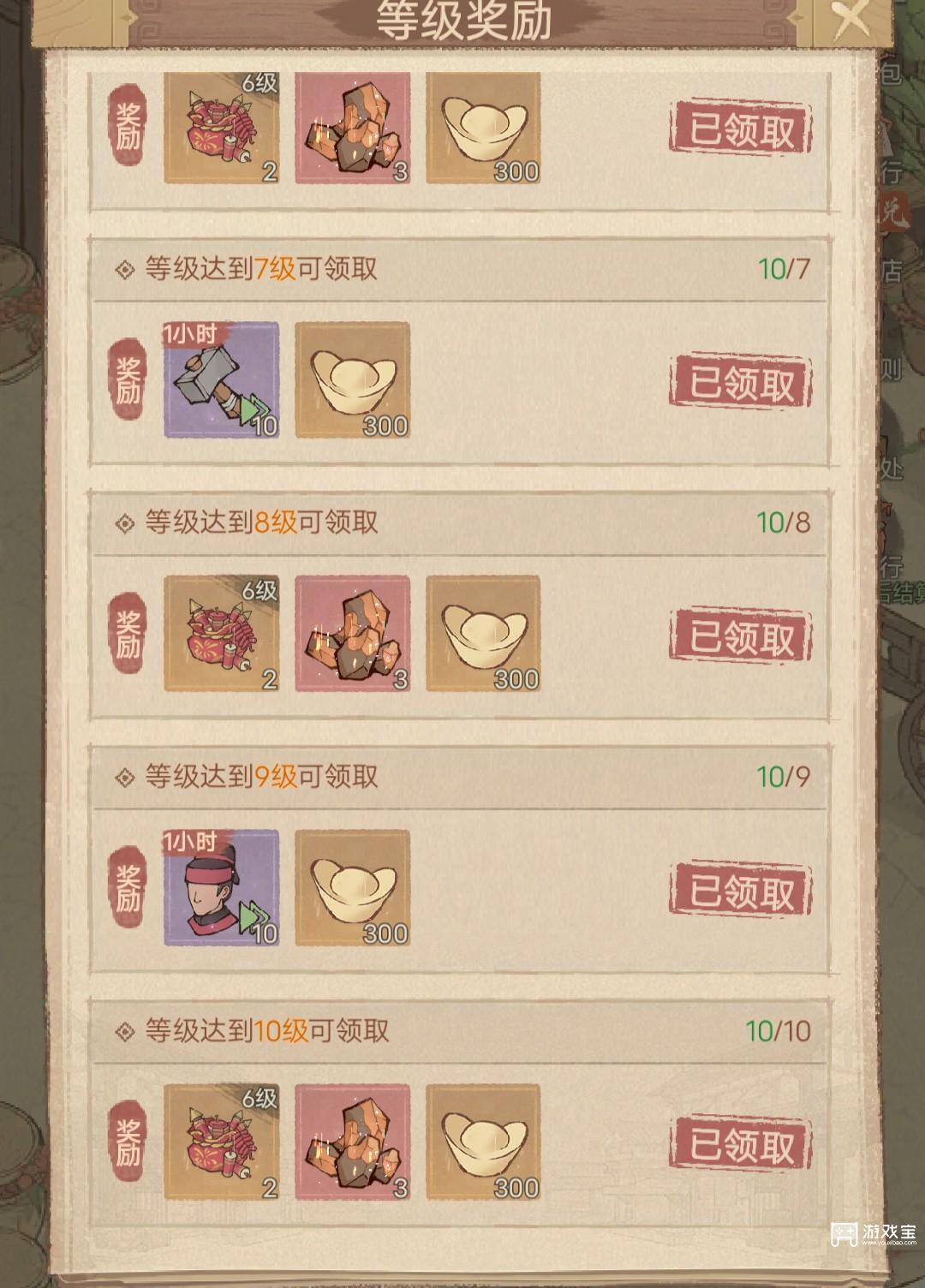Tap the 已领取 stamp for level 10 reward
This screenshot has height=1288, width=925.
pos(741,1144)
